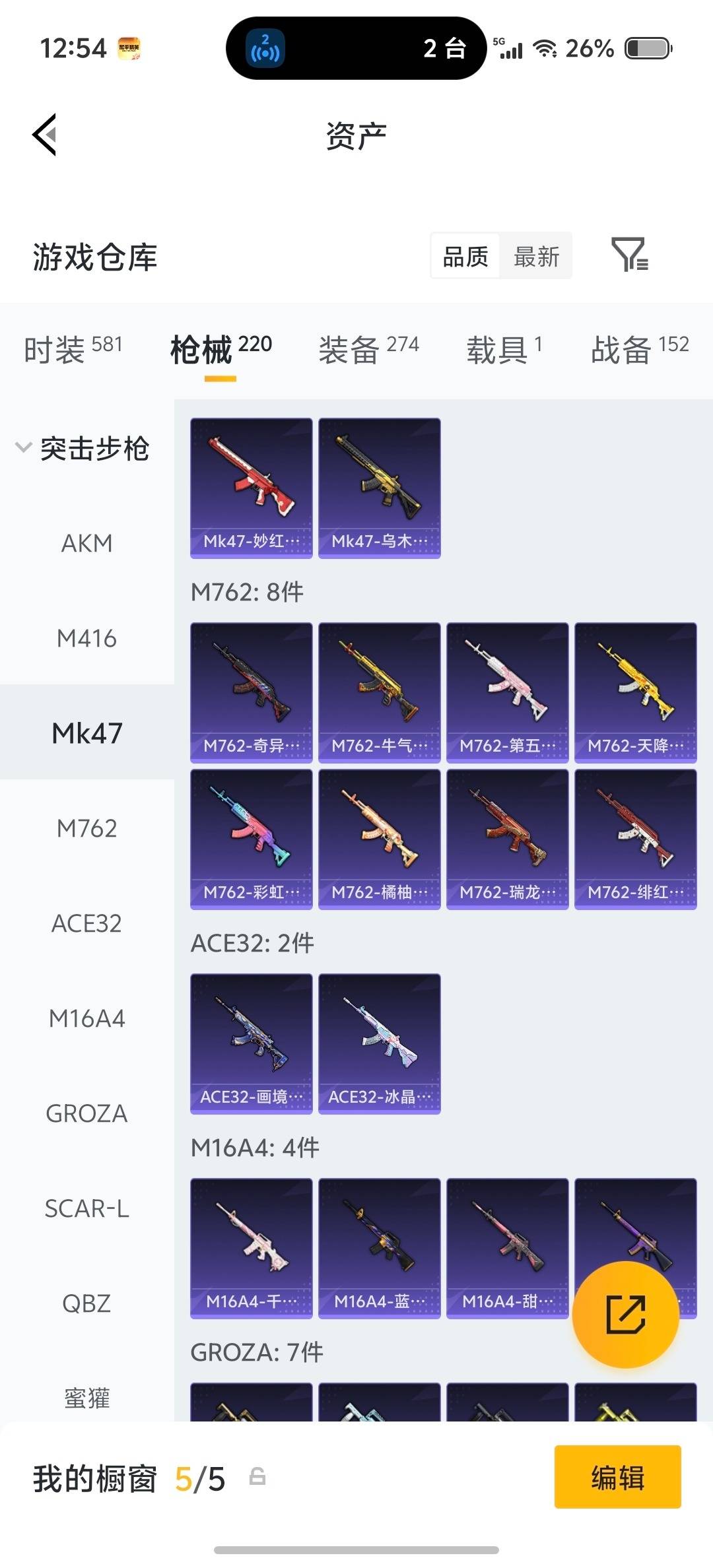This screenshot has width=713, height=1568.
Task: Select M762 from the sidebar list
Action: coord(86,828)
